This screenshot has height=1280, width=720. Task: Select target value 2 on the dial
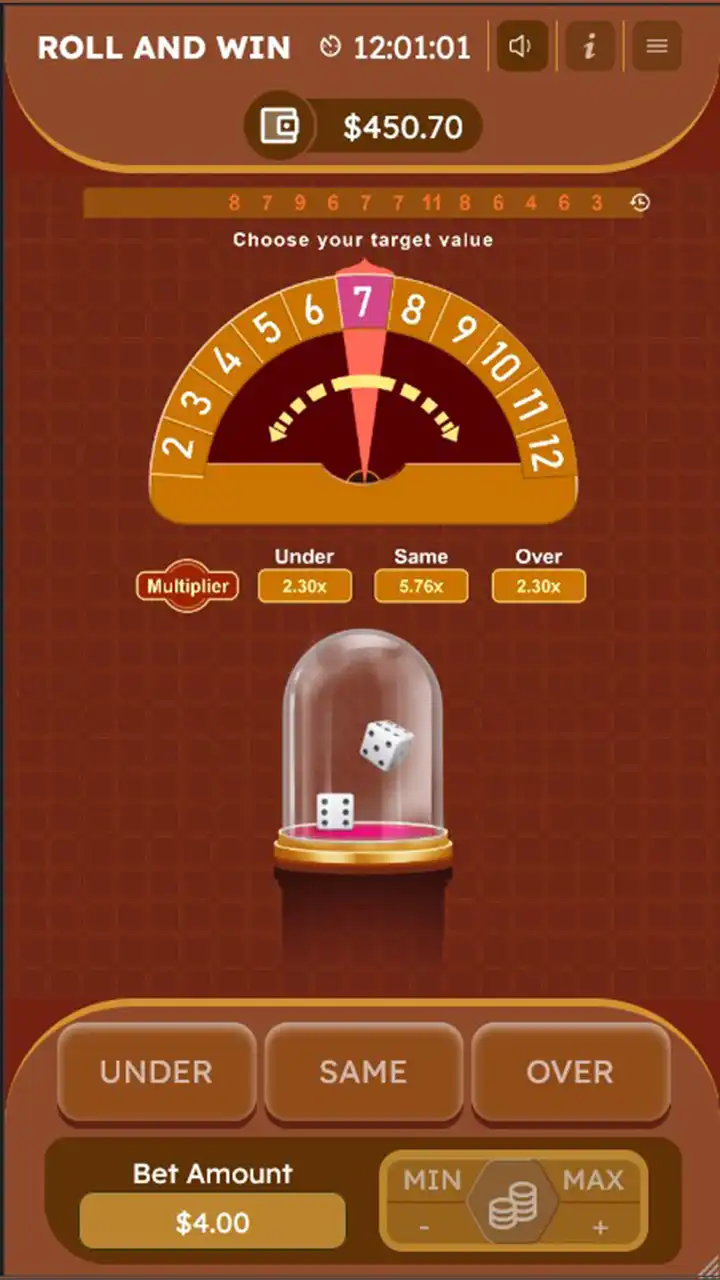(x=179, y=443)
